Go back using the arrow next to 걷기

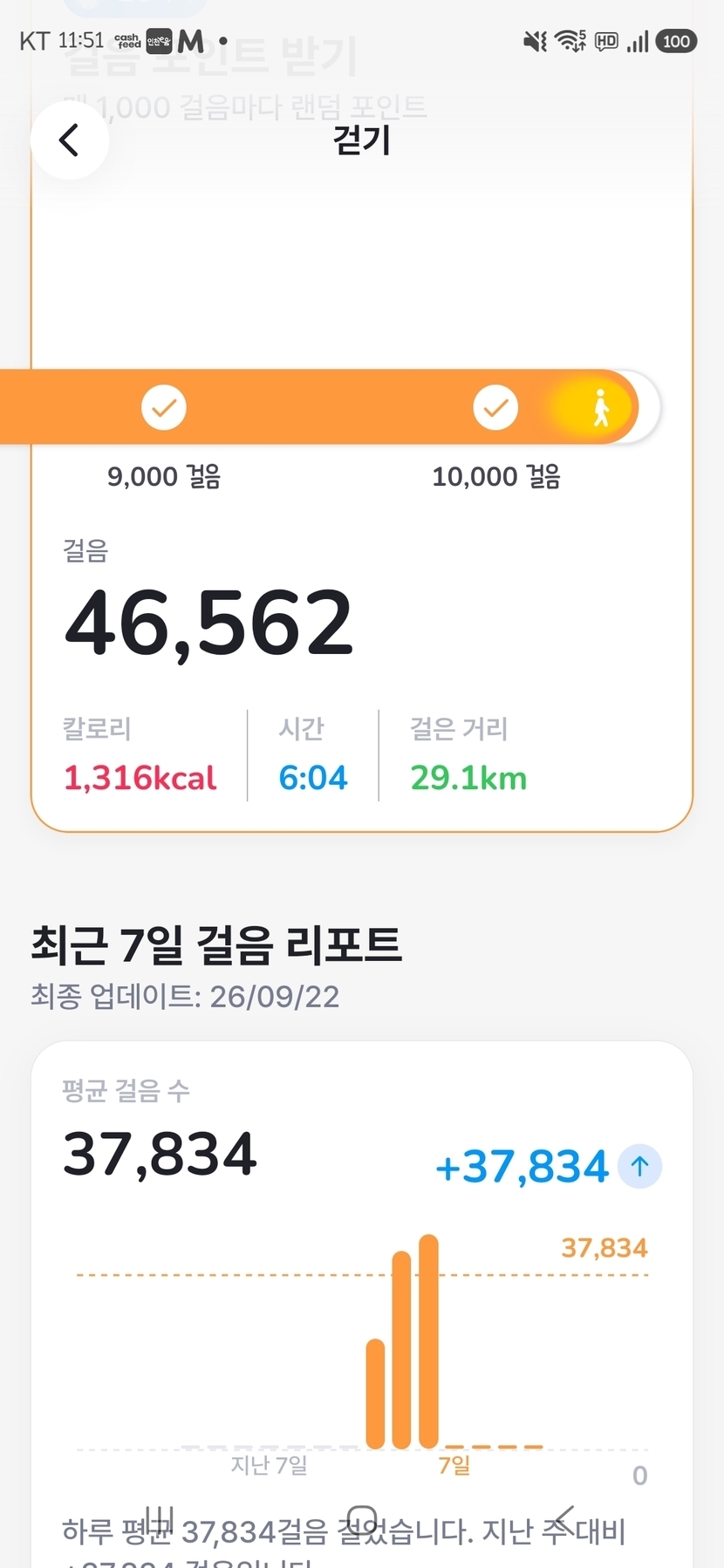(x=69, y=140)
